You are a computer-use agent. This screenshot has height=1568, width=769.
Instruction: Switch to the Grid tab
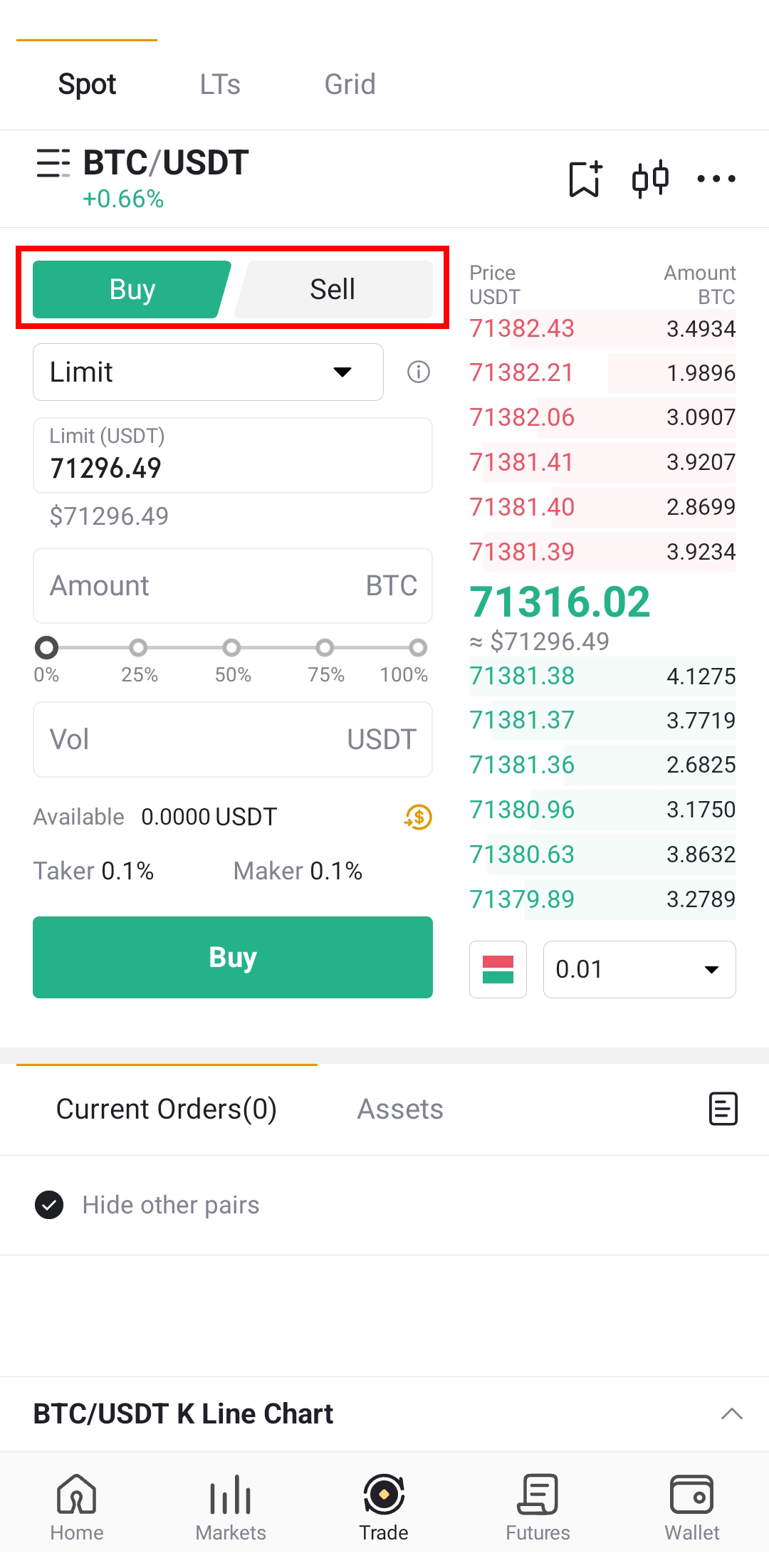click(350, 84)
